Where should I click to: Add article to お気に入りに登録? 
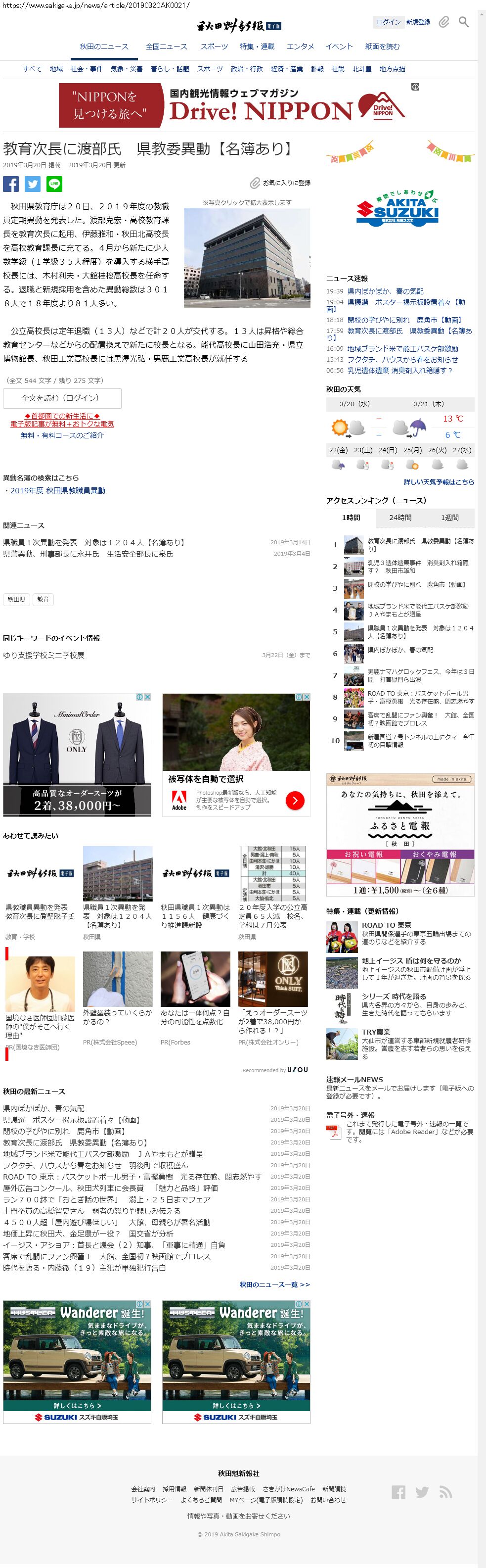tap(280, 183)
